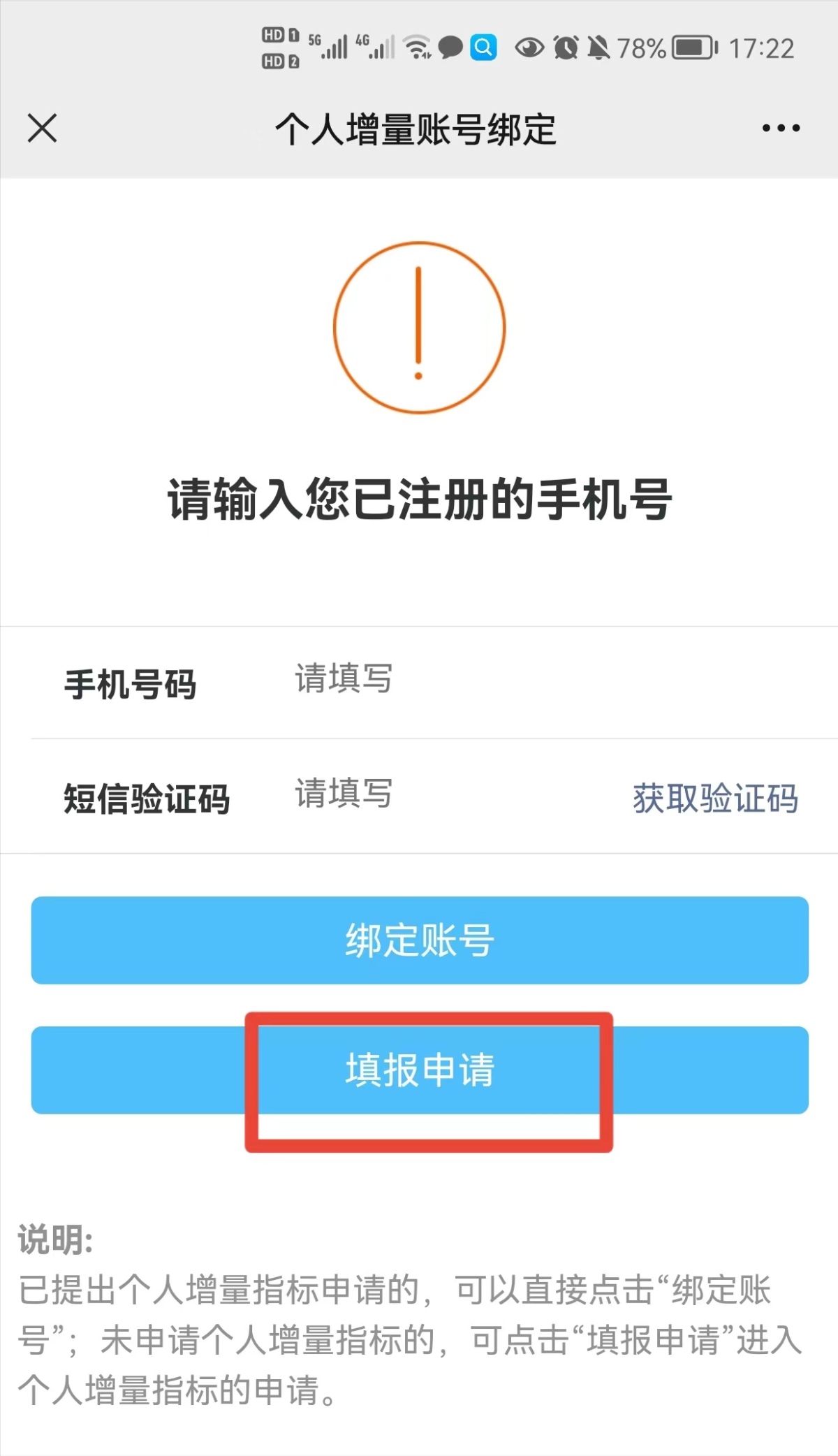Close the 个人增量账号绑定 page

pos(43,129)
